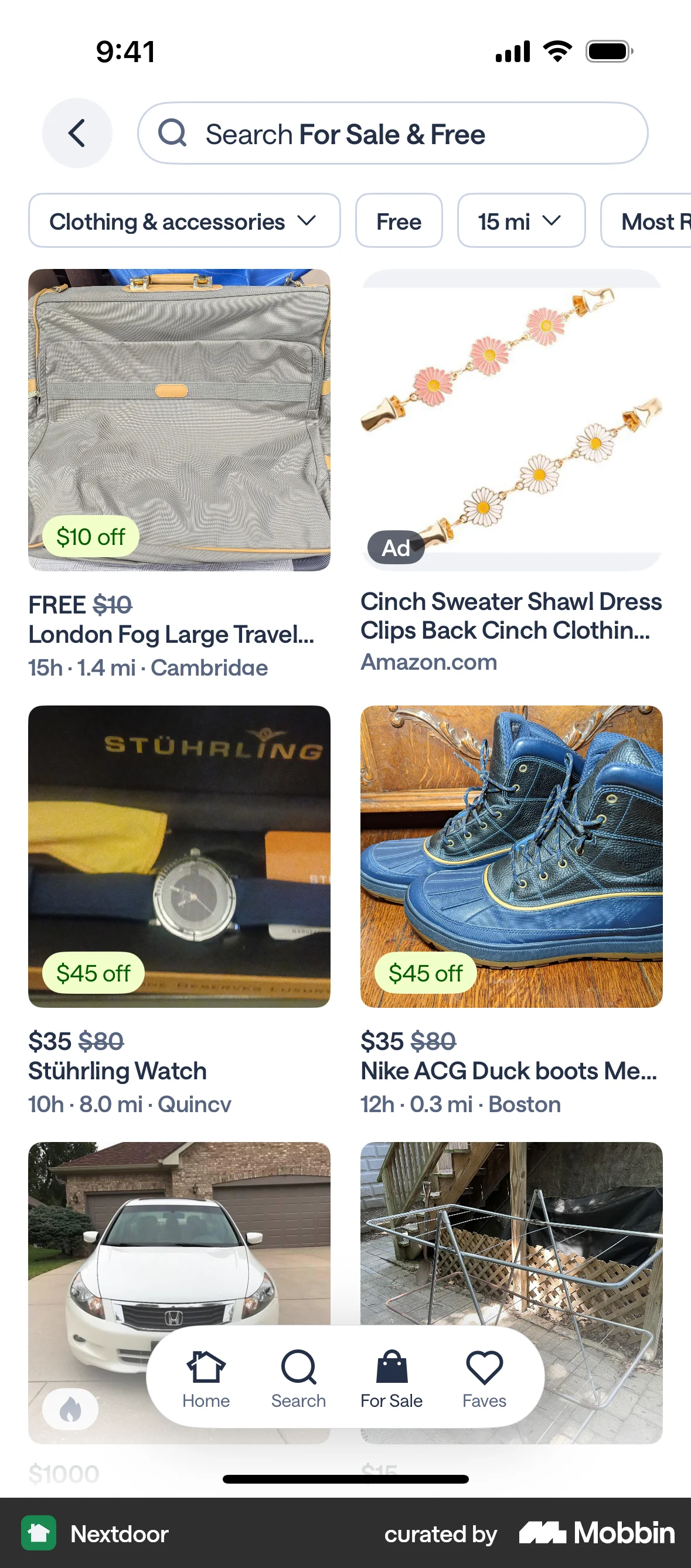View the Nike ACG Duck boots listing
691x1568 pixels.
[511, 856]
